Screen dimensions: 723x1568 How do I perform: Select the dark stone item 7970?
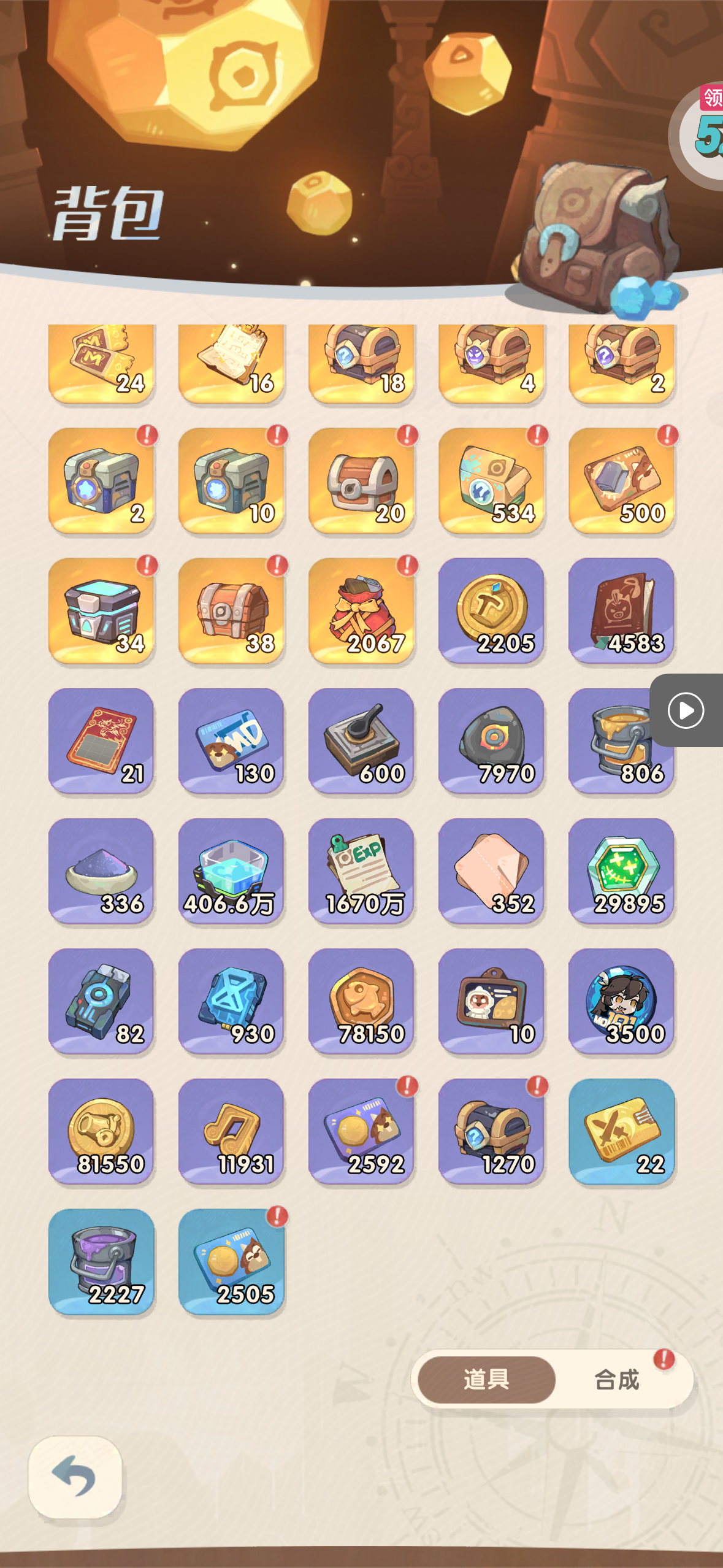click(491, 741)
